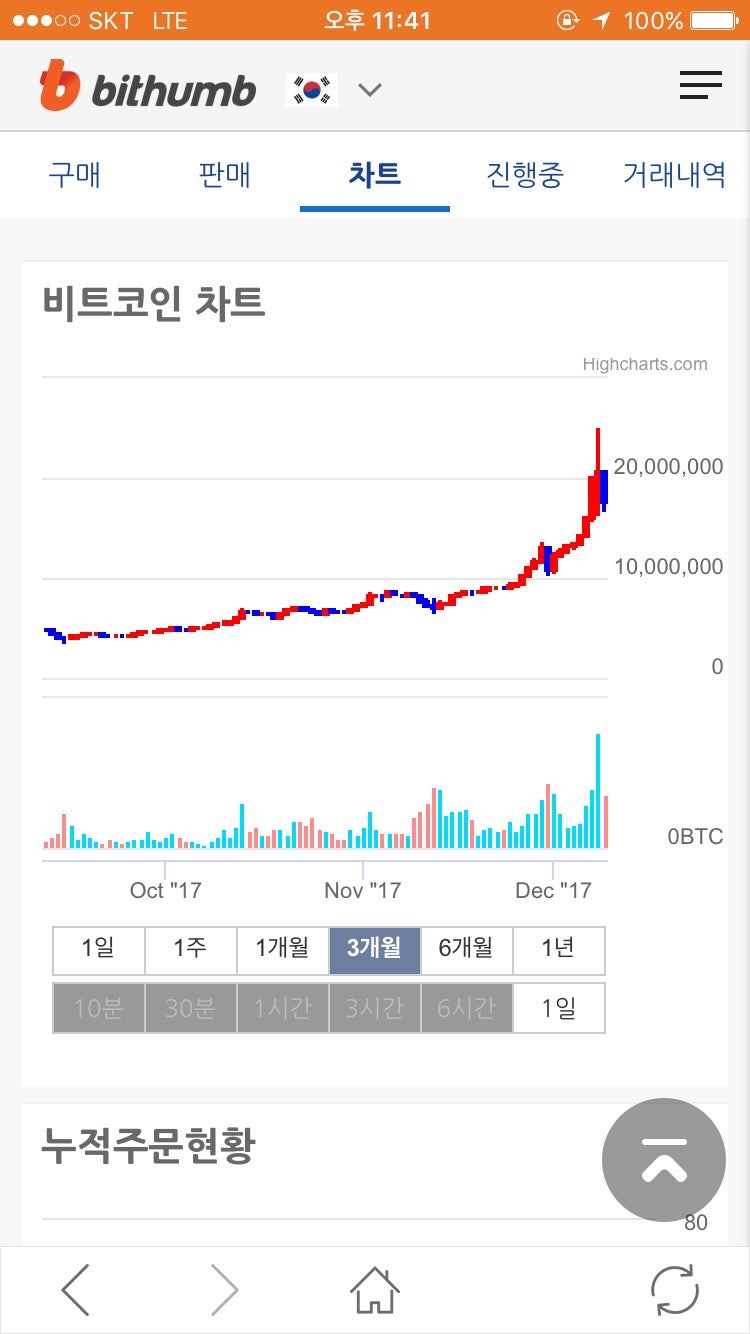Select the 1년 time range option
750x1334 pixels.
click(559, 951)
